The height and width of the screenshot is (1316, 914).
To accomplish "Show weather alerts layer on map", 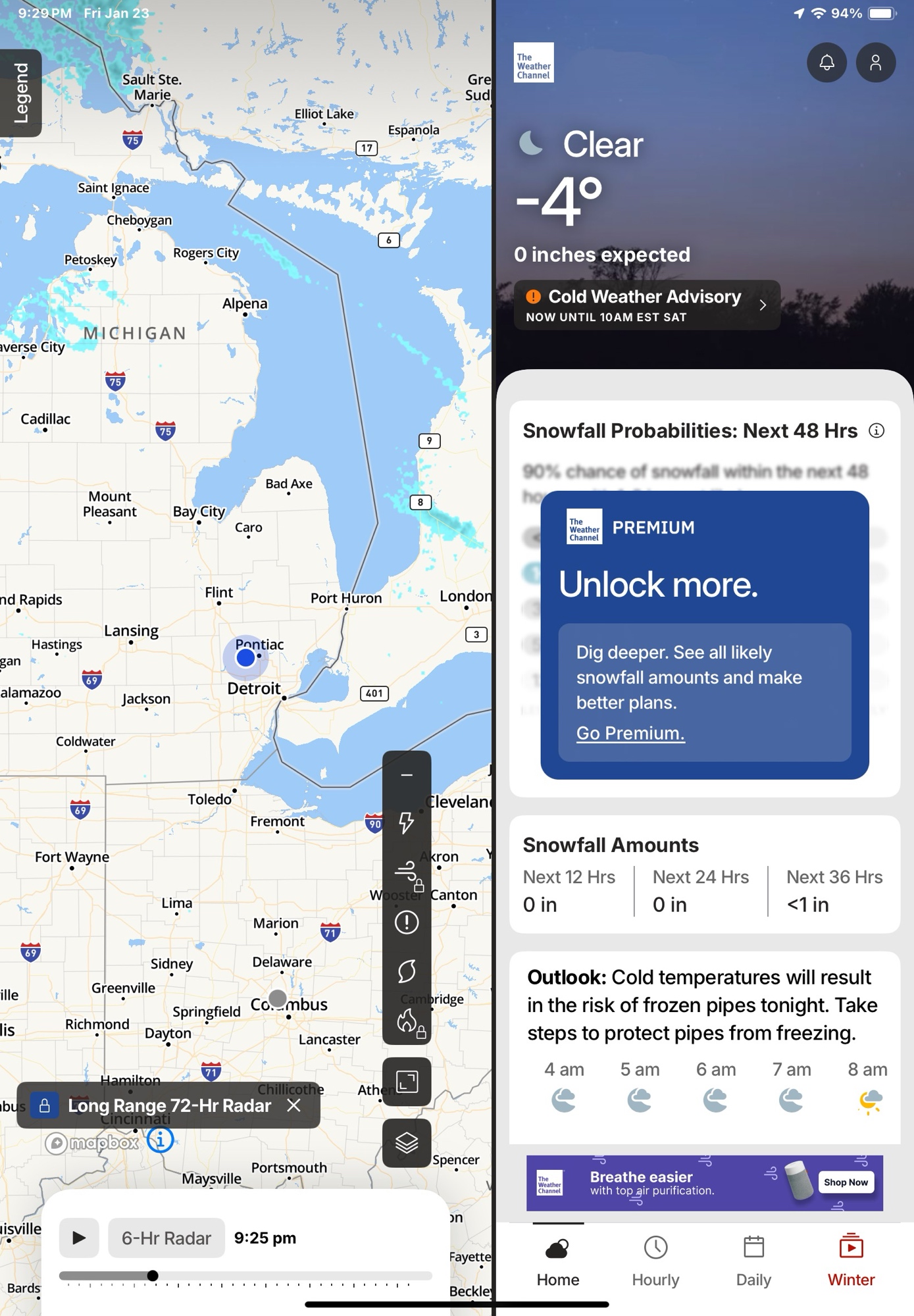I will click(407, 923).
